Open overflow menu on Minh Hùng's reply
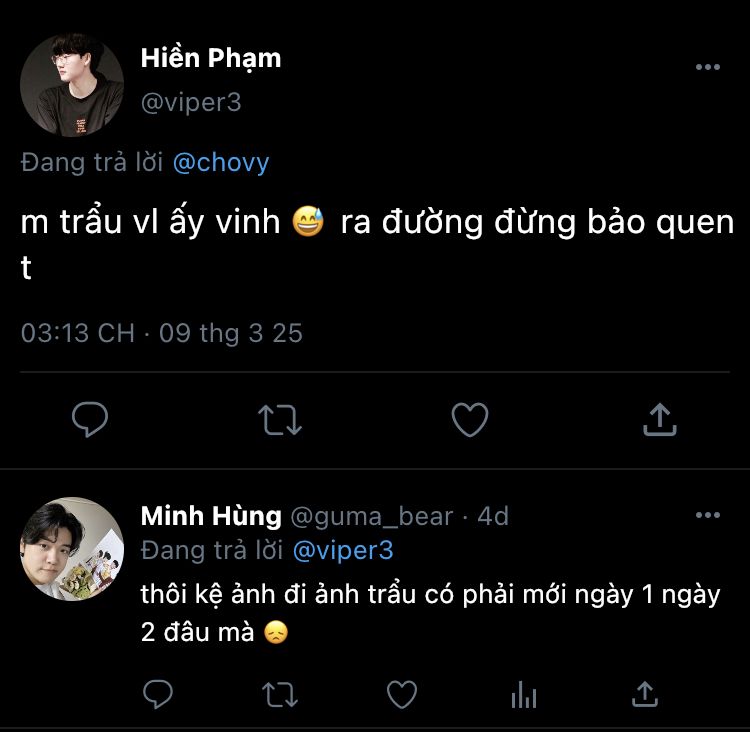 (x=707, y=516)
